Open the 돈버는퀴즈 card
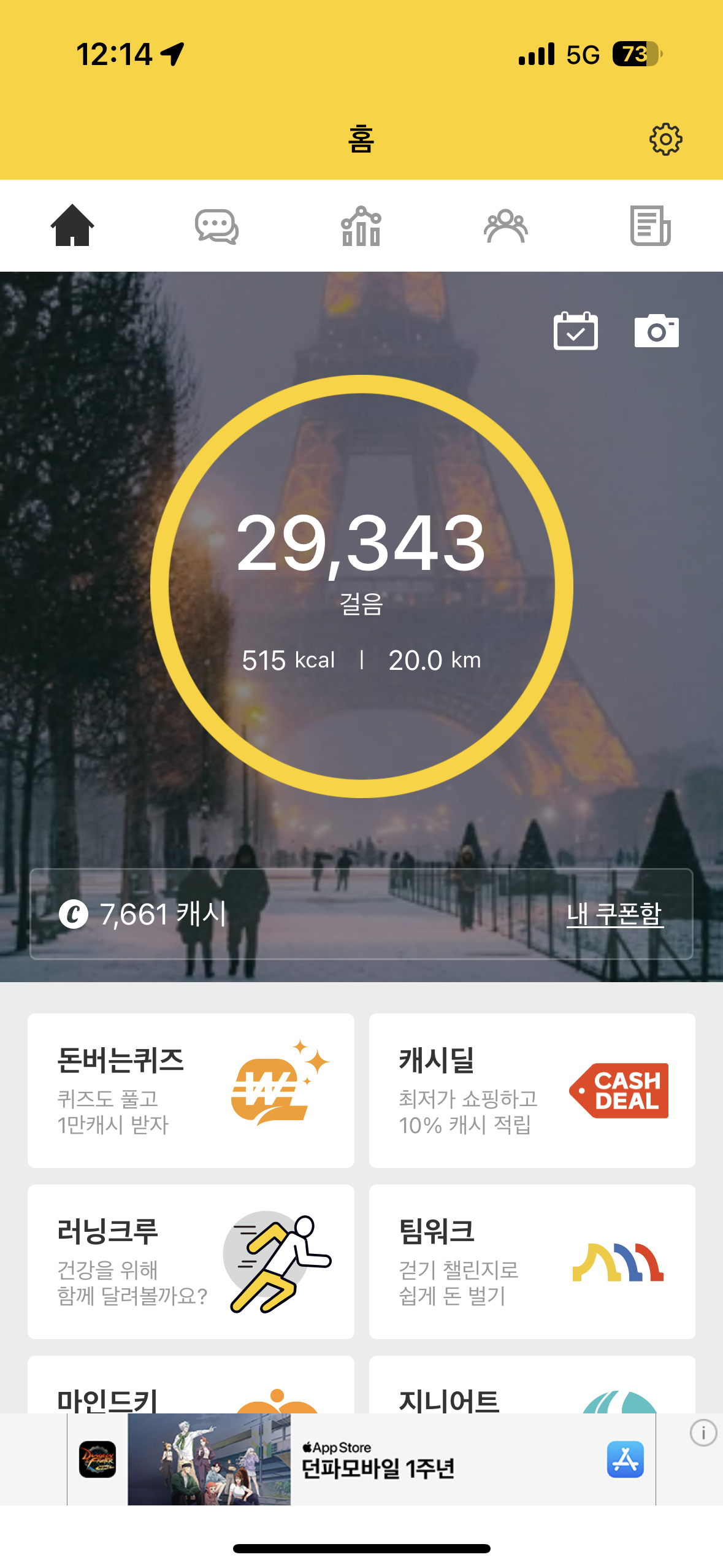The image size is (723, 1568). pyautogui.click(x=191, y=1090)
